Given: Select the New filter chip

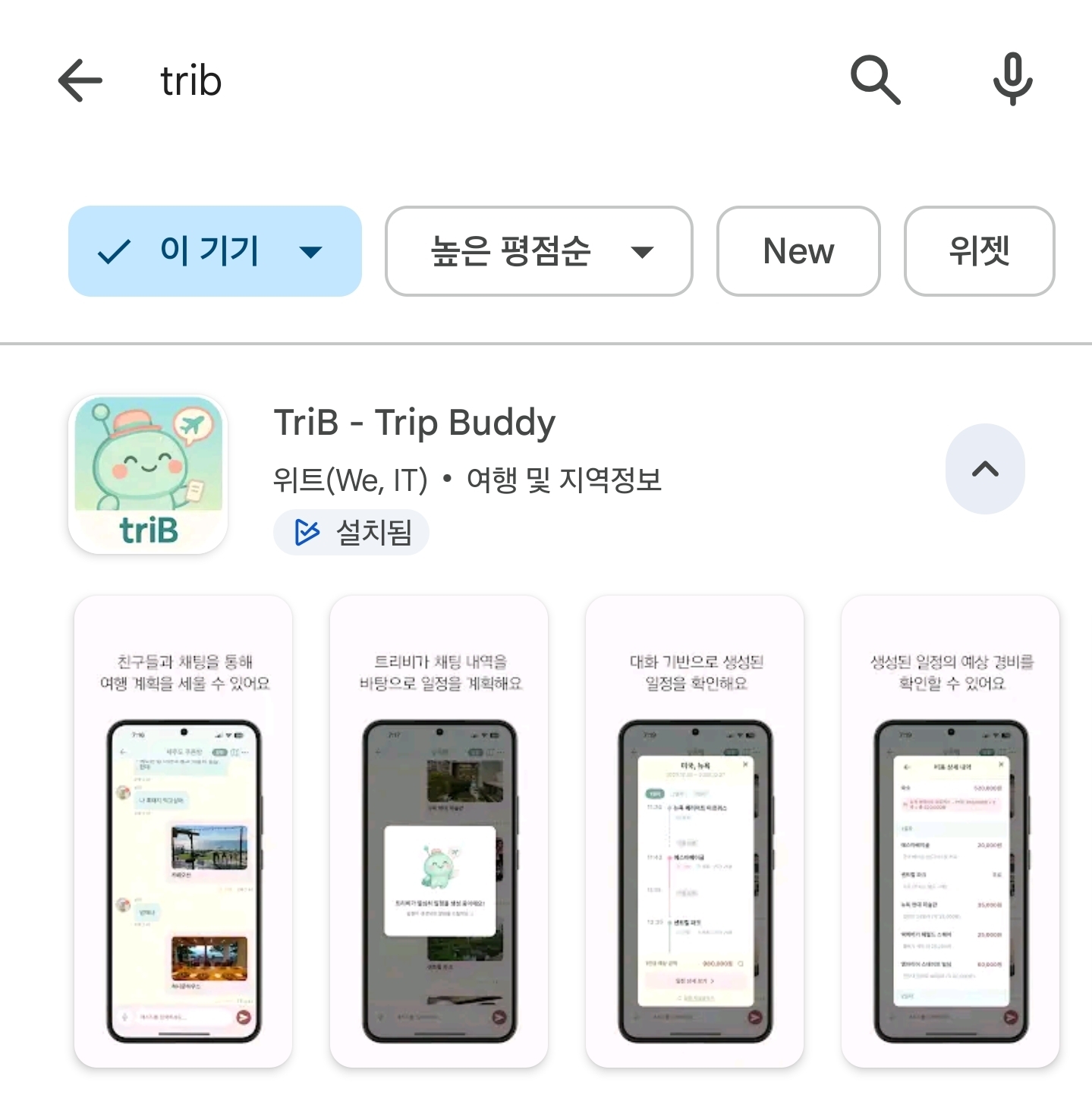Looking at the screenshot, I should (798, 251).
